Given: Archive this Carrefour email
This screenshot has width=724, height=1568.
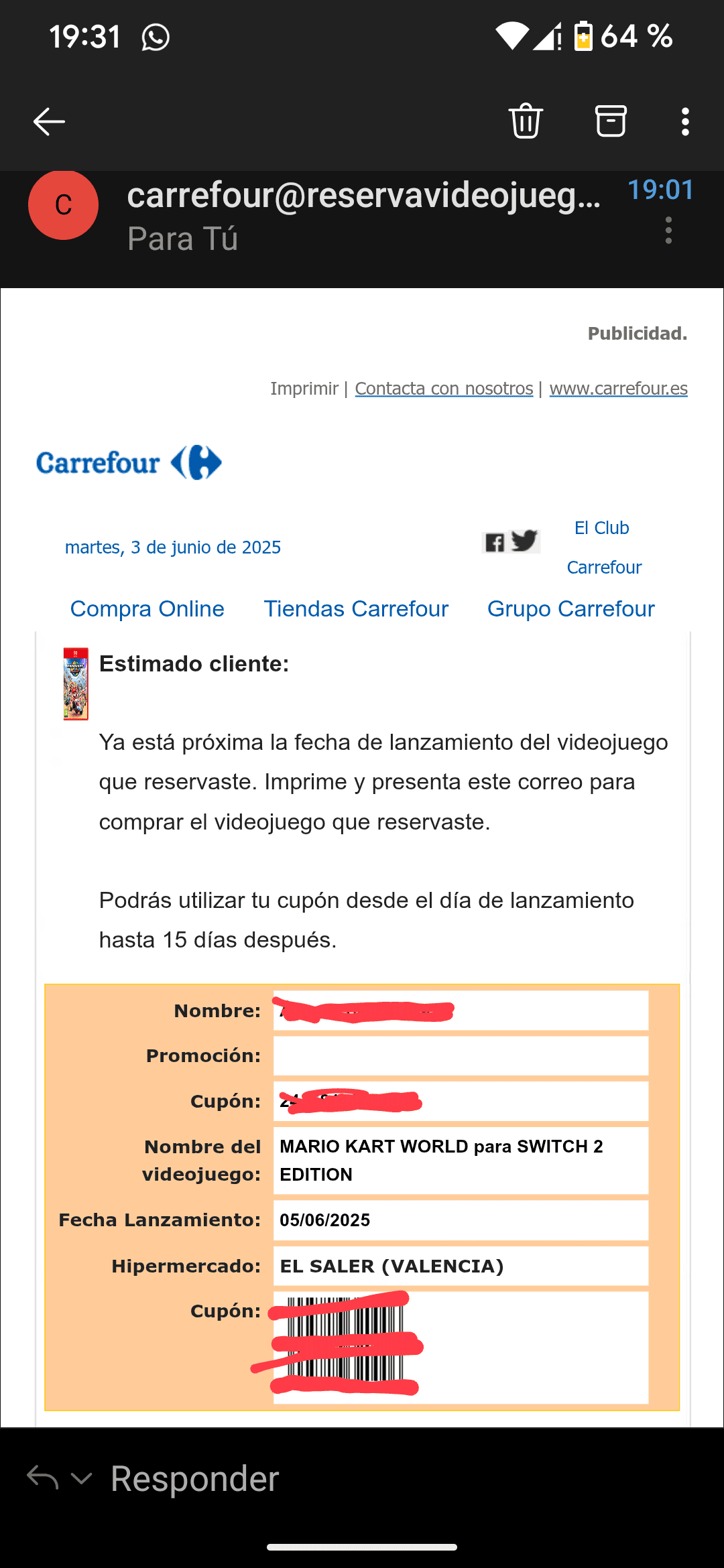Looking at the screenshot, I should pos(610,121).
